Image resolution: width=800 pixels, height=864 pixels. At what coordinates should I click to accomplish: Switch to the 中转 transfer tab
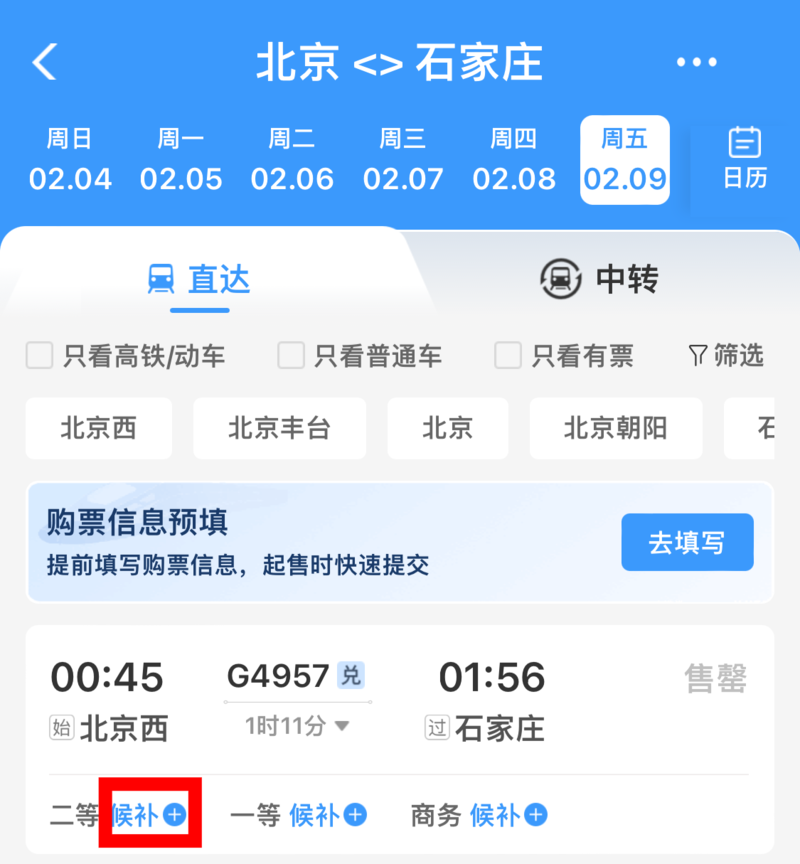pos(600,279)
